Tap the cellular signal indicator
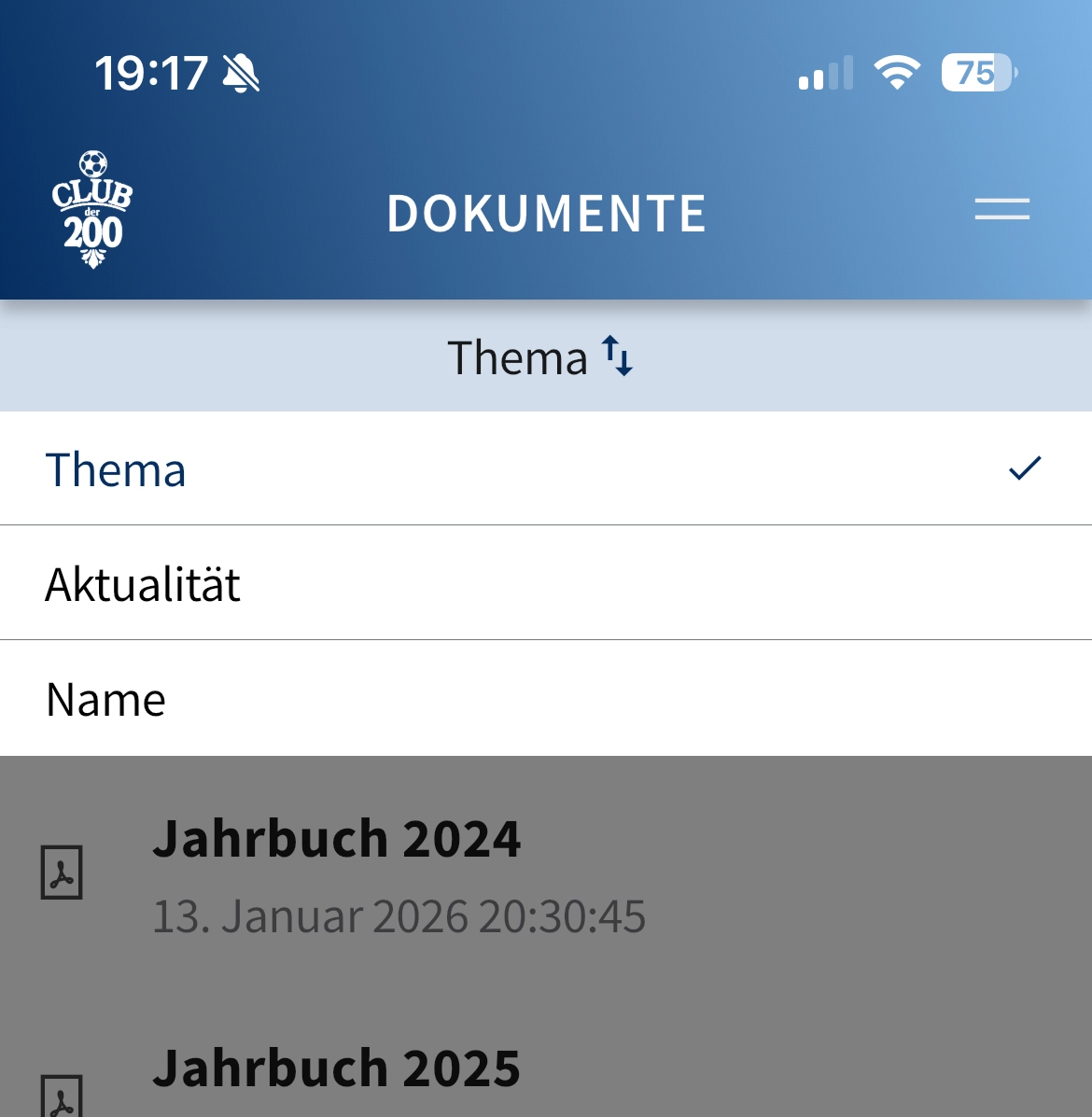 (825, 72)
